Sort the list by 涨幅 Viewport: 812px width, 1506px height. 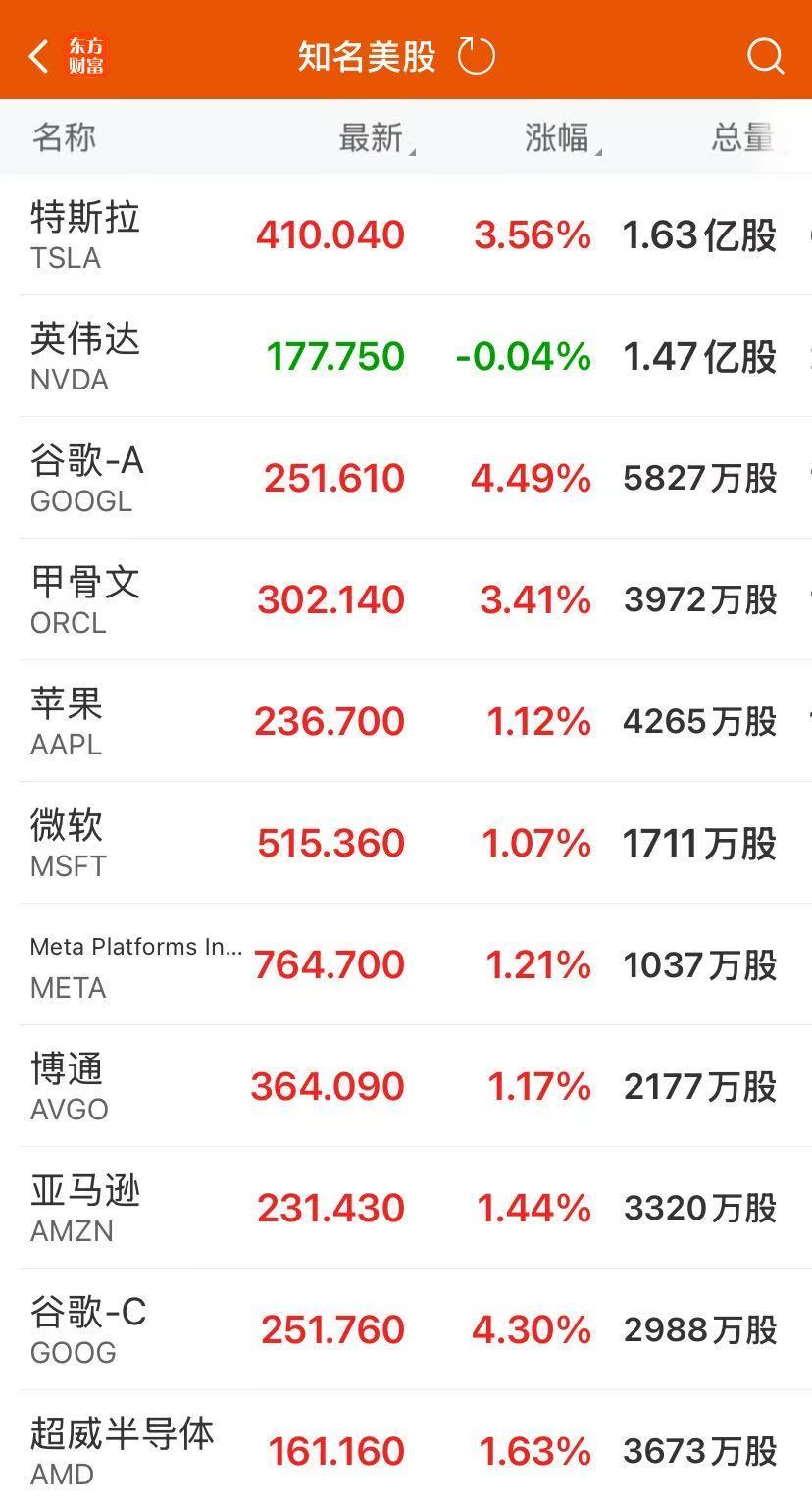(559, 138)
